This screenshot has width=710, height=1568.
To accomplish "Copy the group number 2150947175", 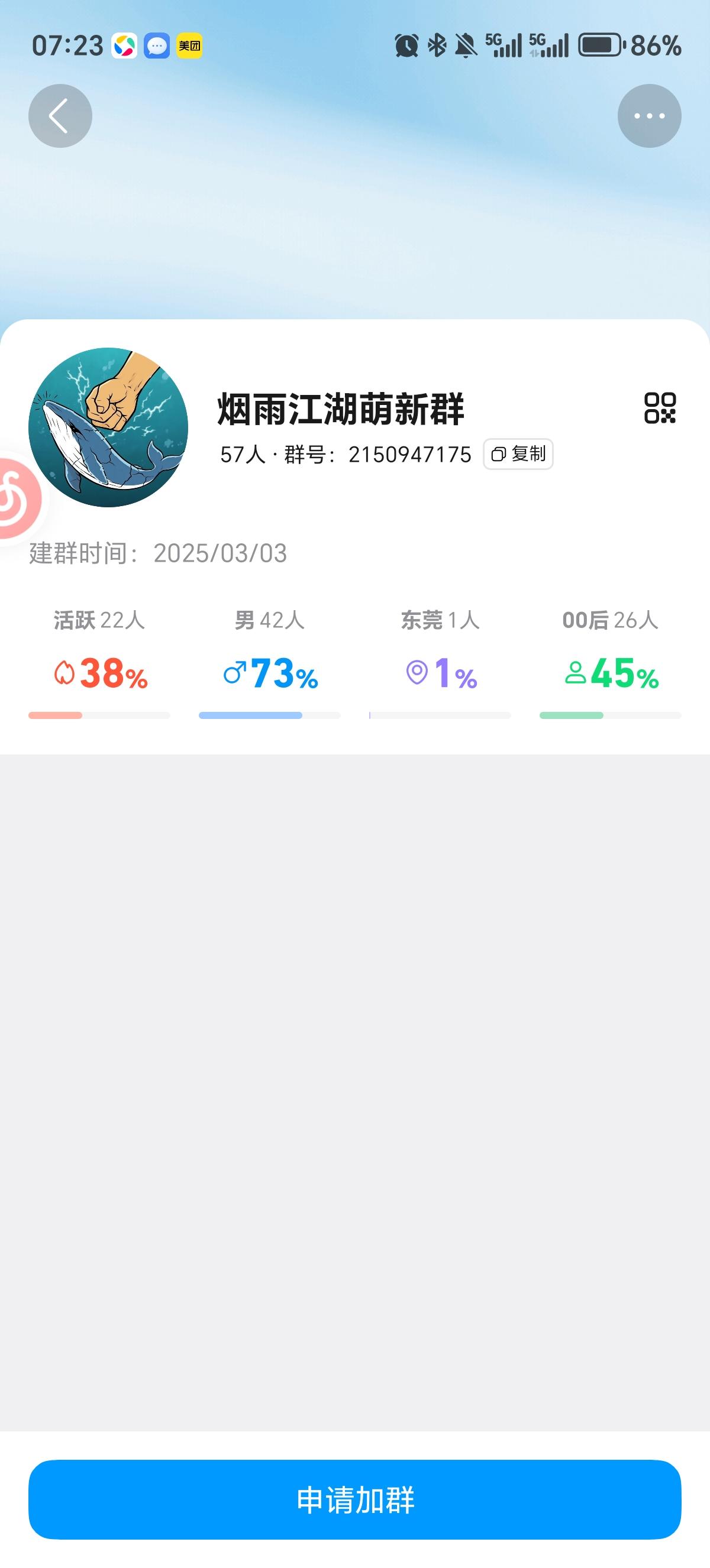I will pos(518,454).
